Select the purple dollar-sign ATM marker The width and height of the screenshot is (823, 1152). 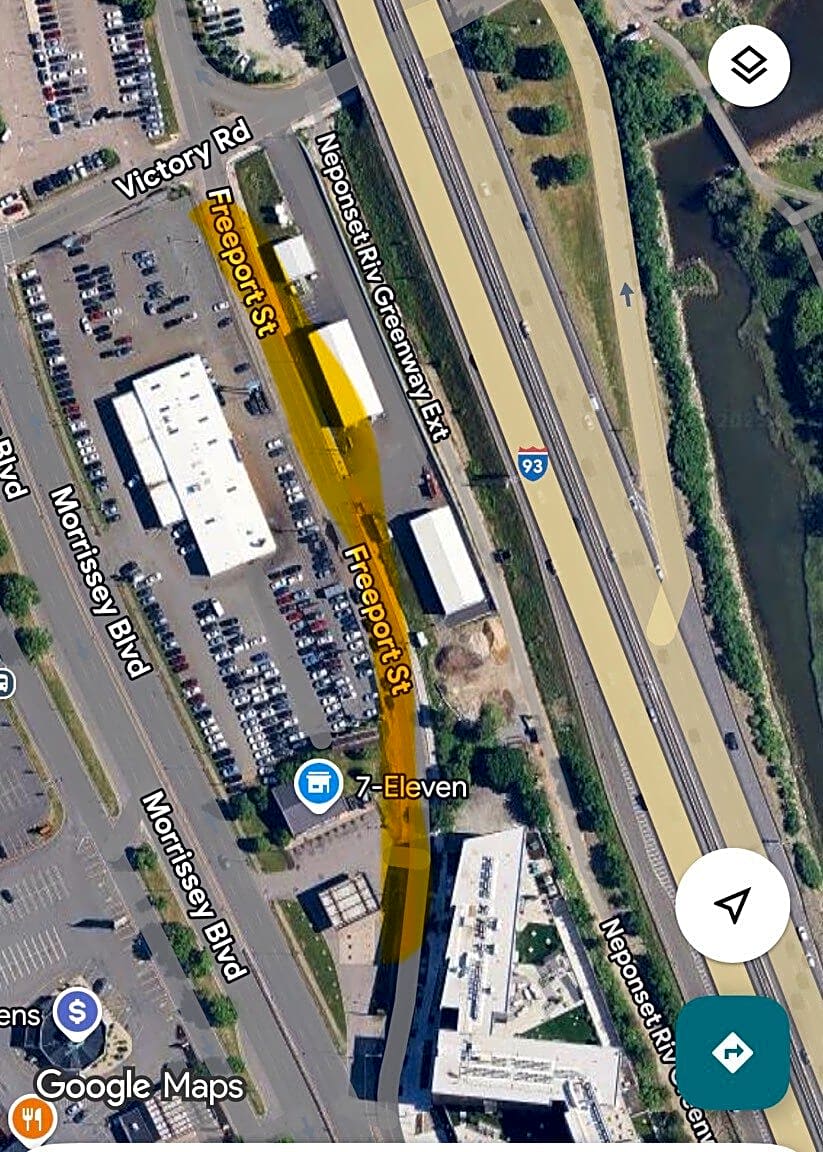tap(77, 1013)
